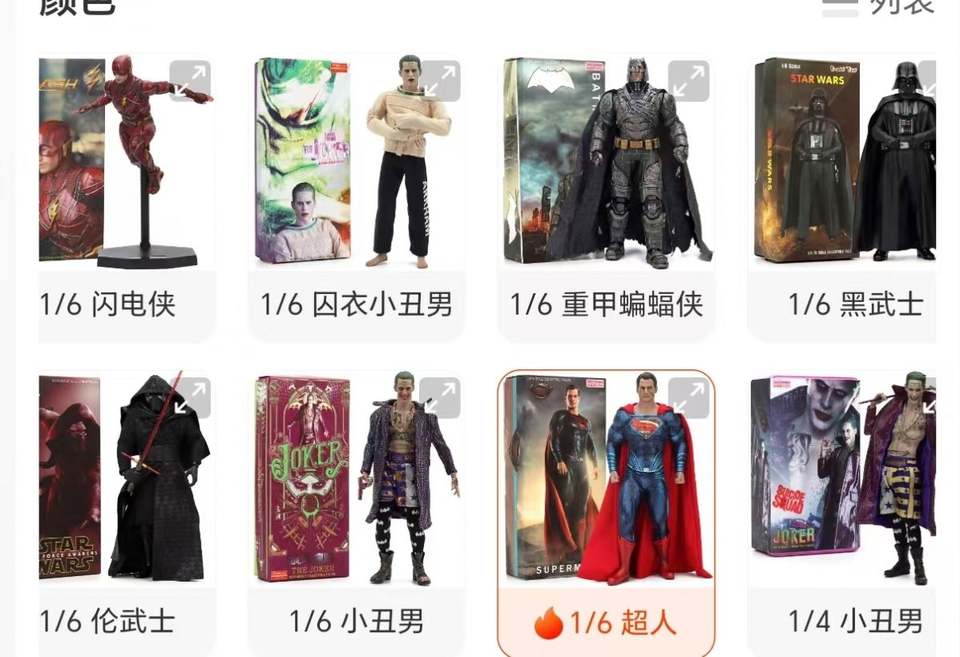Select the 1/6 小丑男 variant

pyautogui.click(x=356, y=513)
